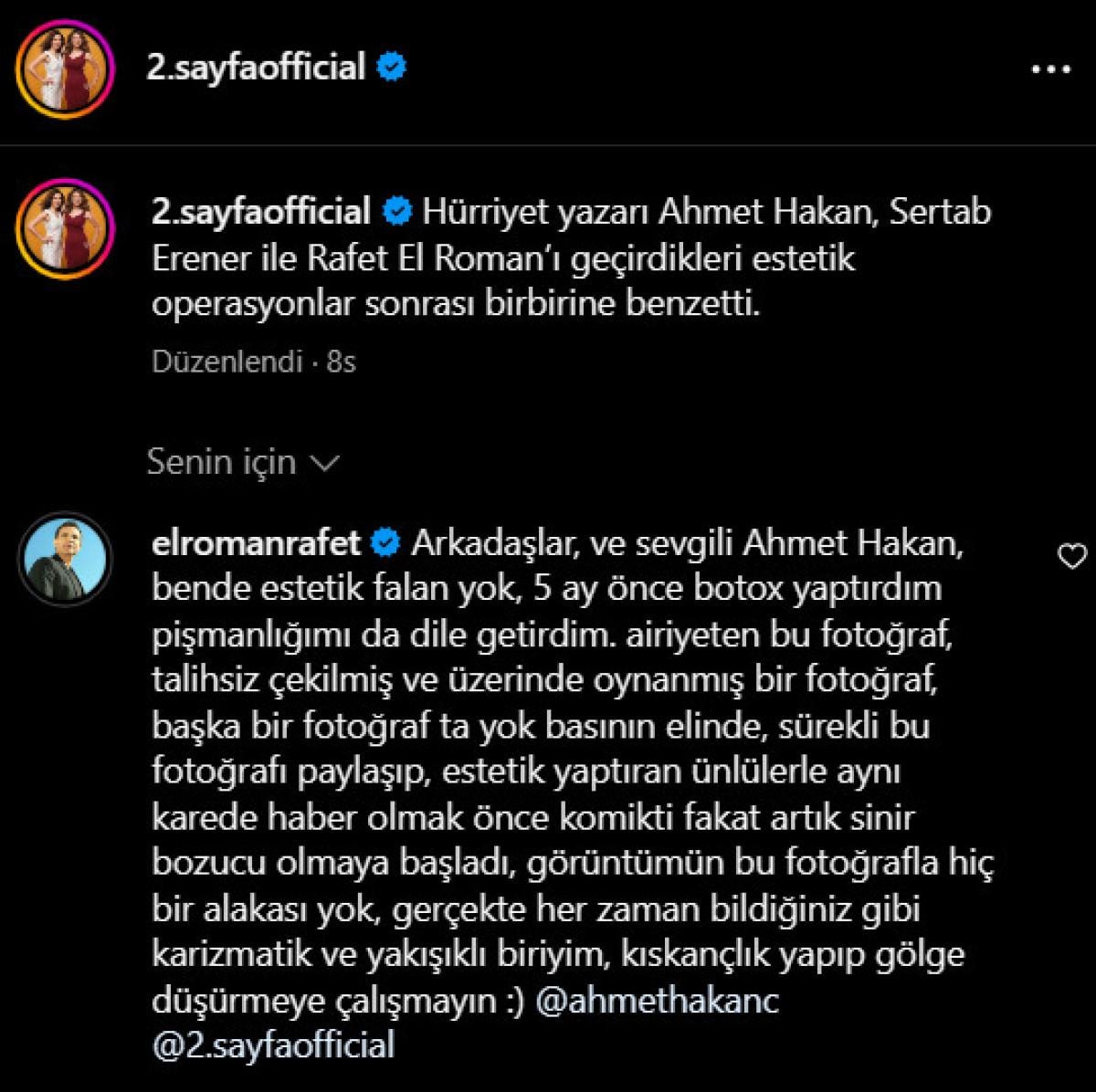Open the @2.sayfaofficial mention in the comment

273,1044
